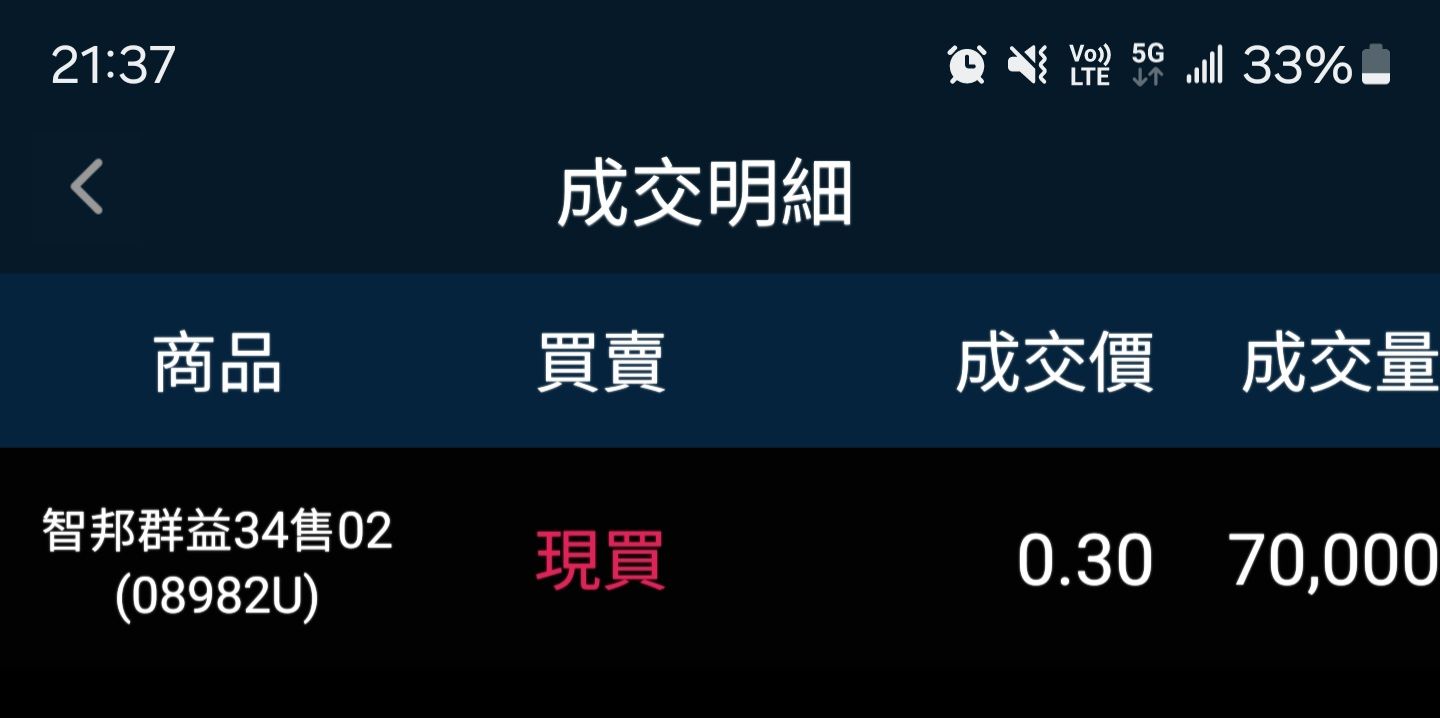The image size is (1440, 718).
Task: Go back from the 成交明細 screen
Action: 87,187
